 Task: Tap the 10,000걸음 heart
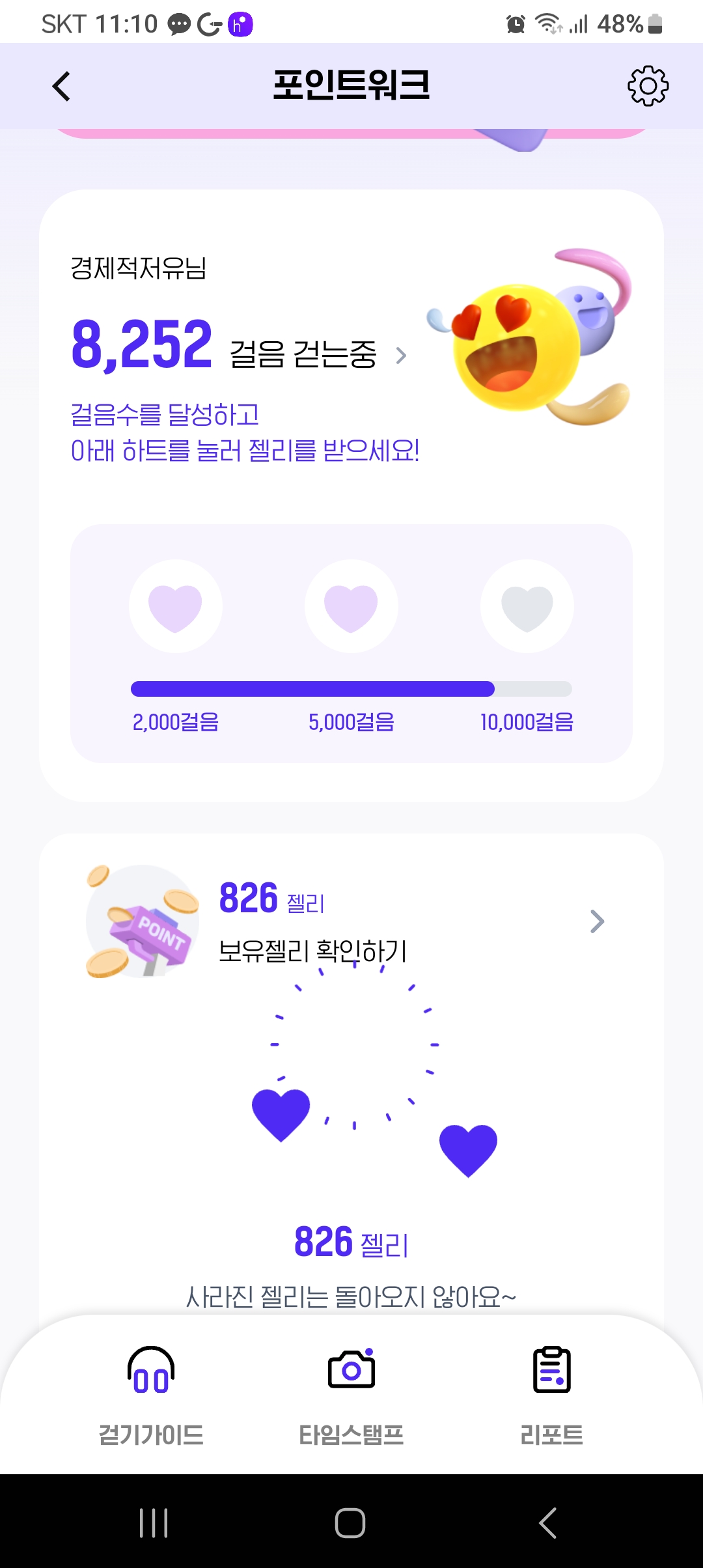click(x=527, y=607)
